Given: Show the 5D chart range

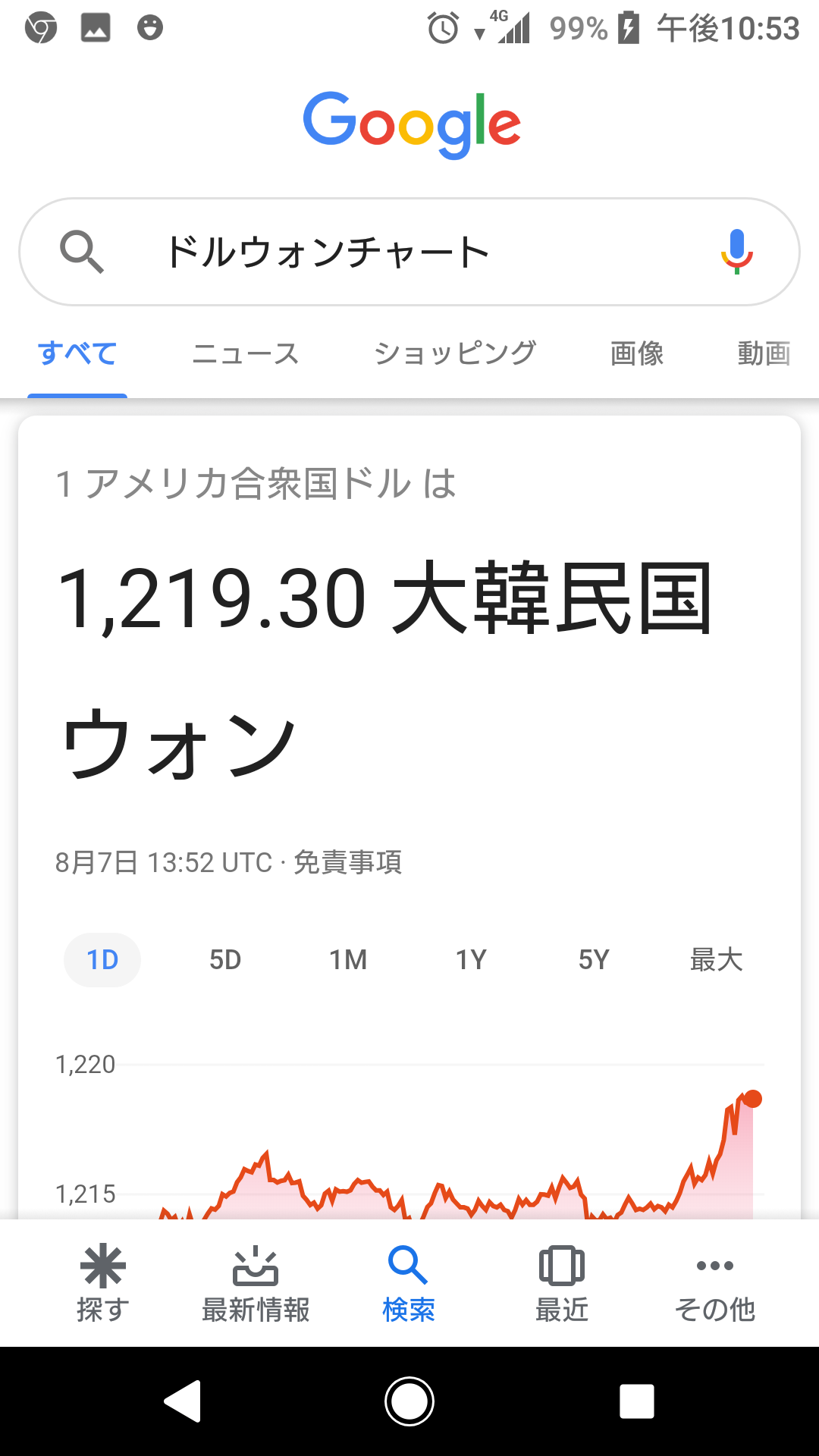Looking at the screenshot, I should point(225,960).
